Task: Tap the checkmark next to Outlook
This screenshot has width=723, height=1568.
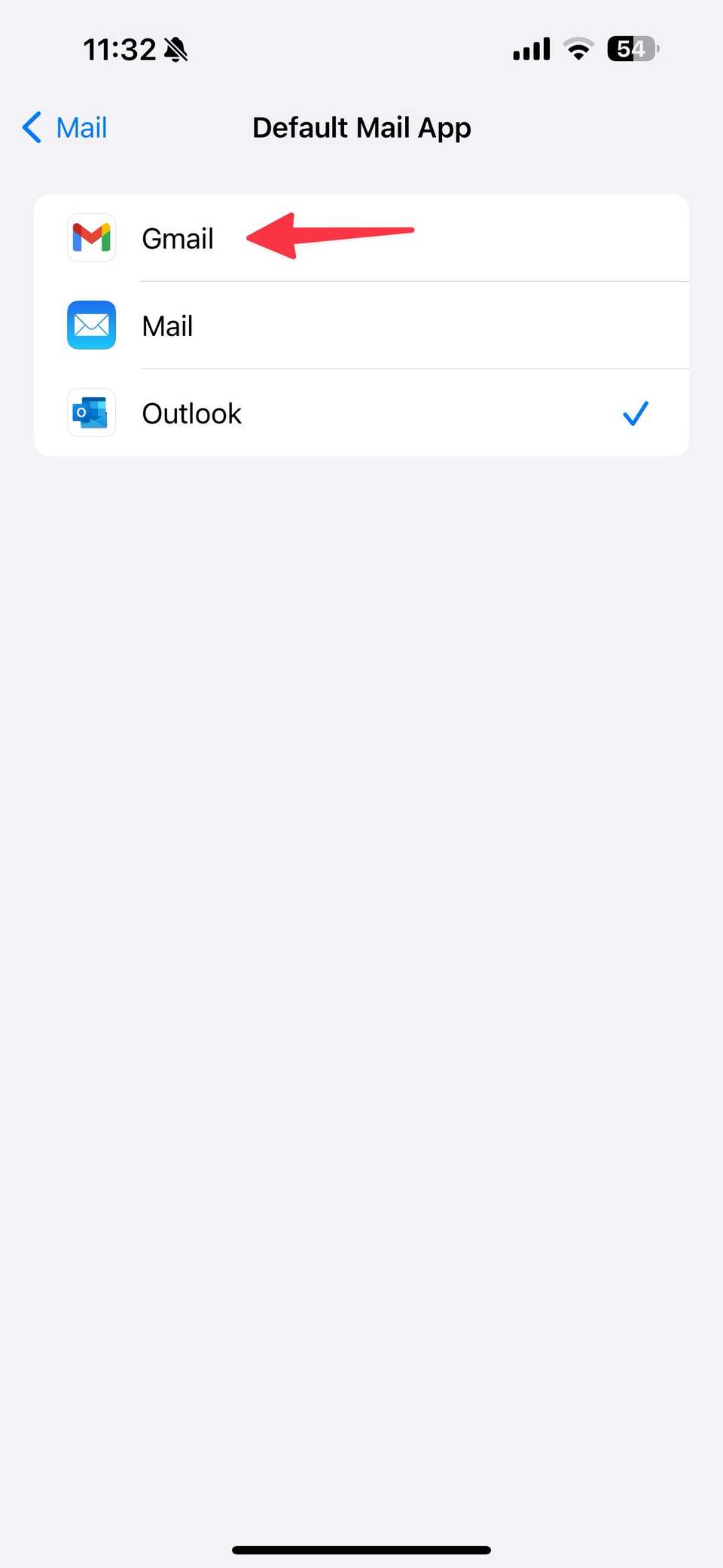Action: point(635,413)
